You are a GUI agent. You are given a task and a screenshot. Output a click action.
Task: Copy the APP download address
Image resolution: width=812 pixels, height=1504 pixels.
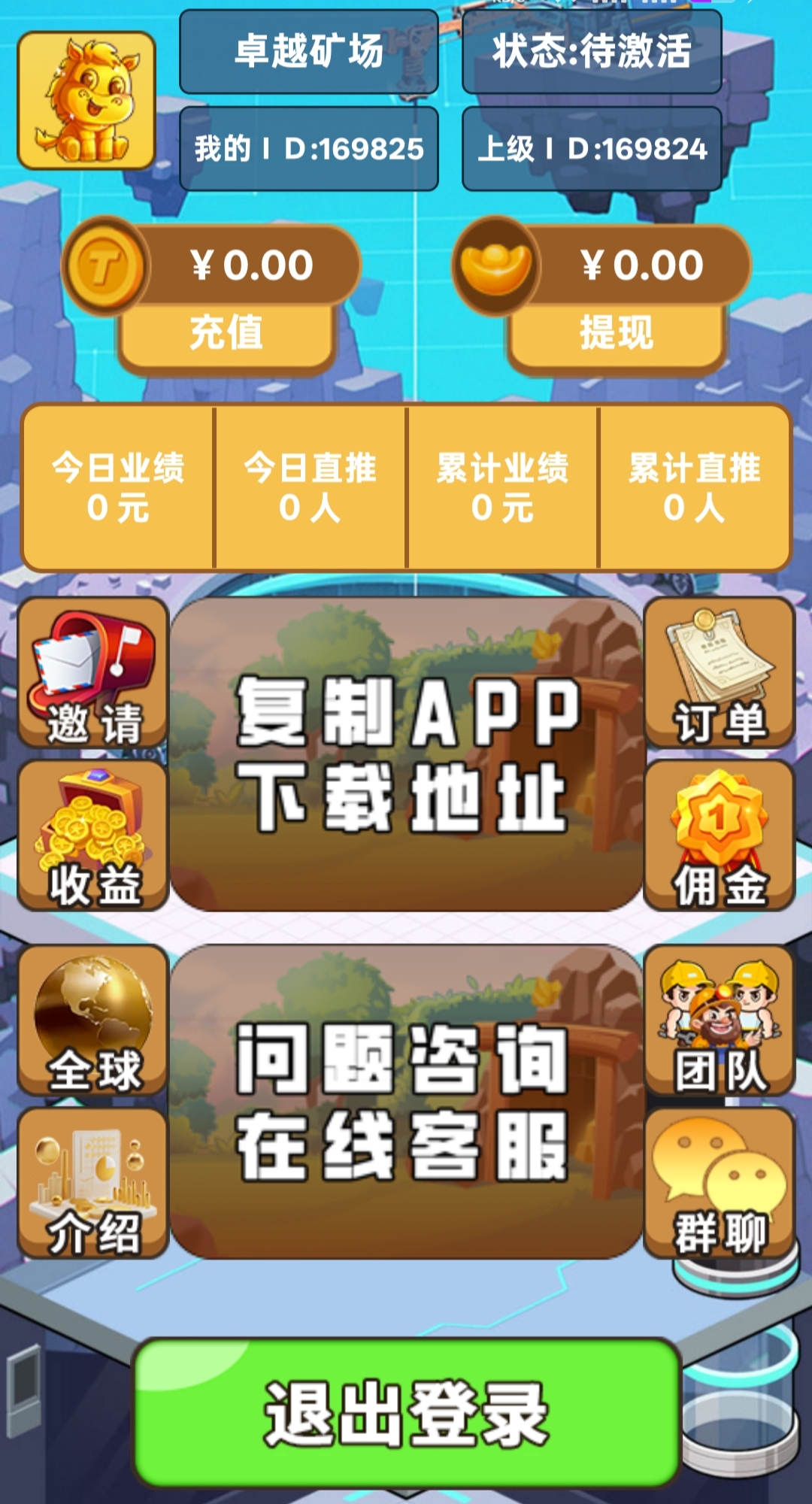pos(406,754)
